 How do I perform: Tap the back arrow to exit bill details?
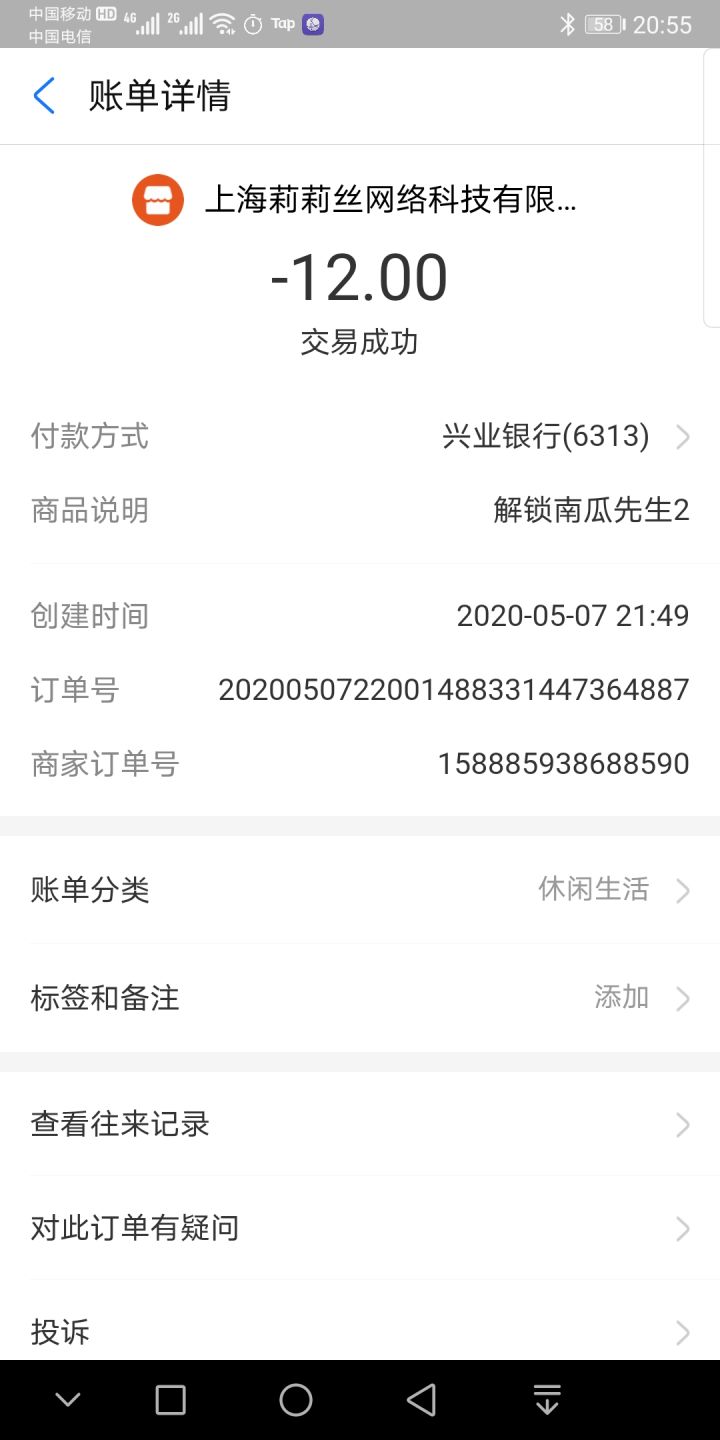tap(42, 96)
